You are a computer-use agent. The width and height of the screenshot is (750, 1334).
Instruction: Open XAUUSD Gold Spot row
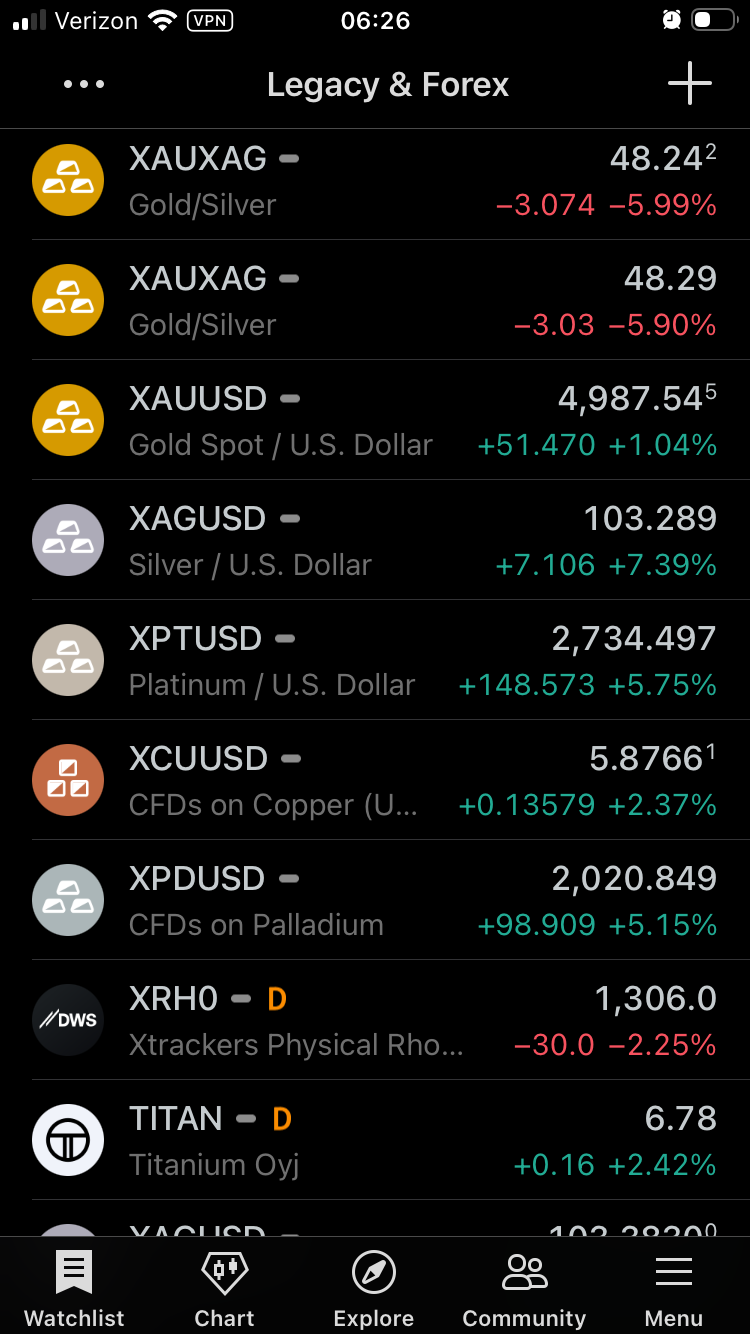[375, 420]
